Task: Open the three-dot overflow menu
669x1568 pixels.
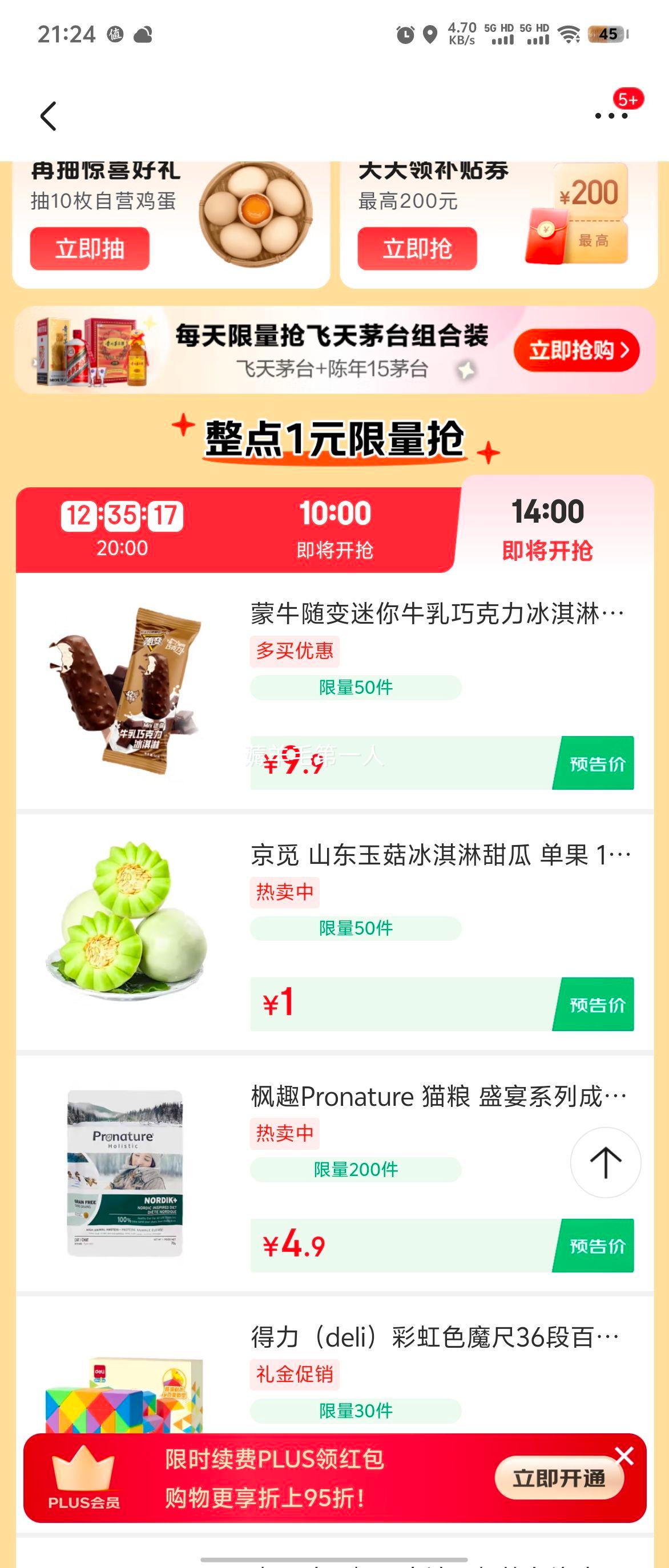Action: coord(611,116)
